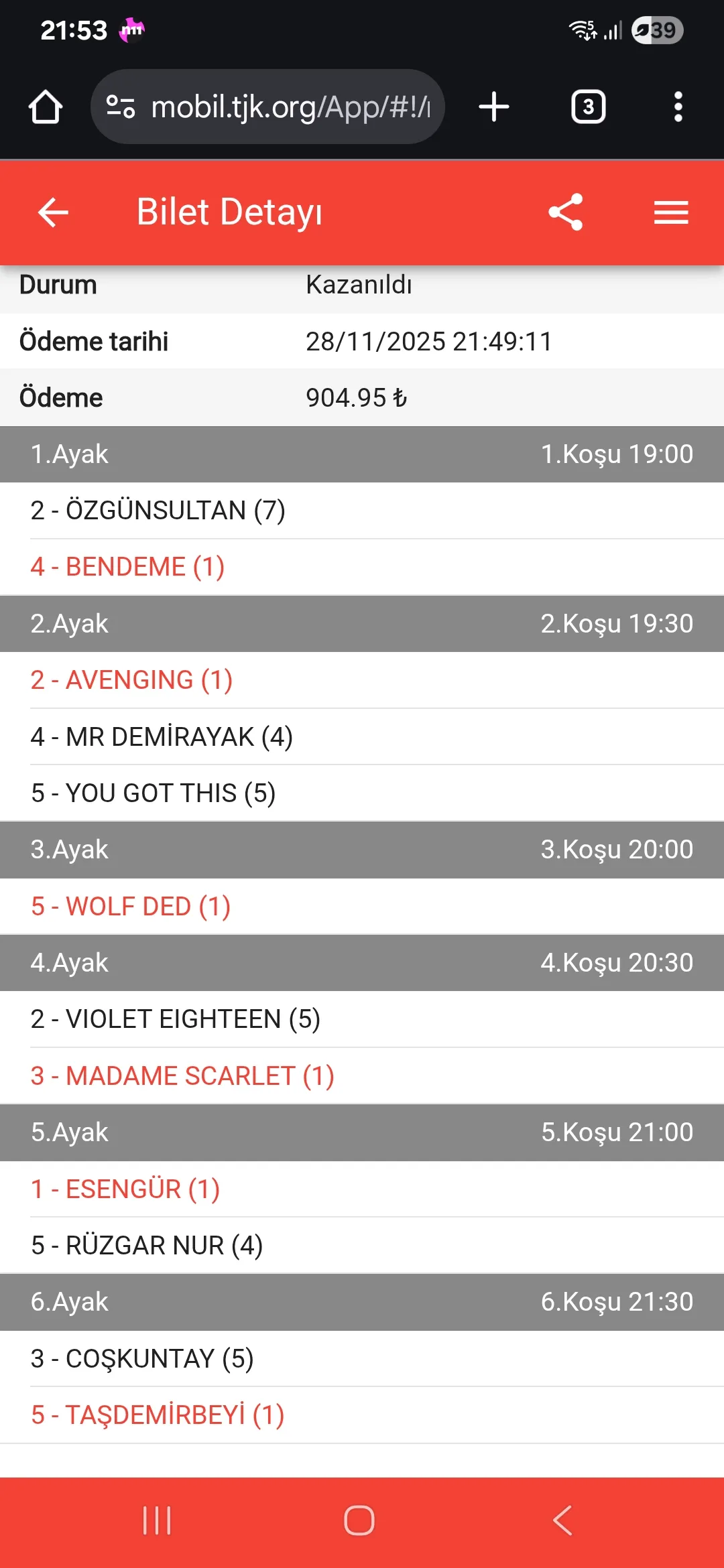The width and height of the screenshot is (724, 1568).
Task: Tap the system back button
Action: 563,1520
